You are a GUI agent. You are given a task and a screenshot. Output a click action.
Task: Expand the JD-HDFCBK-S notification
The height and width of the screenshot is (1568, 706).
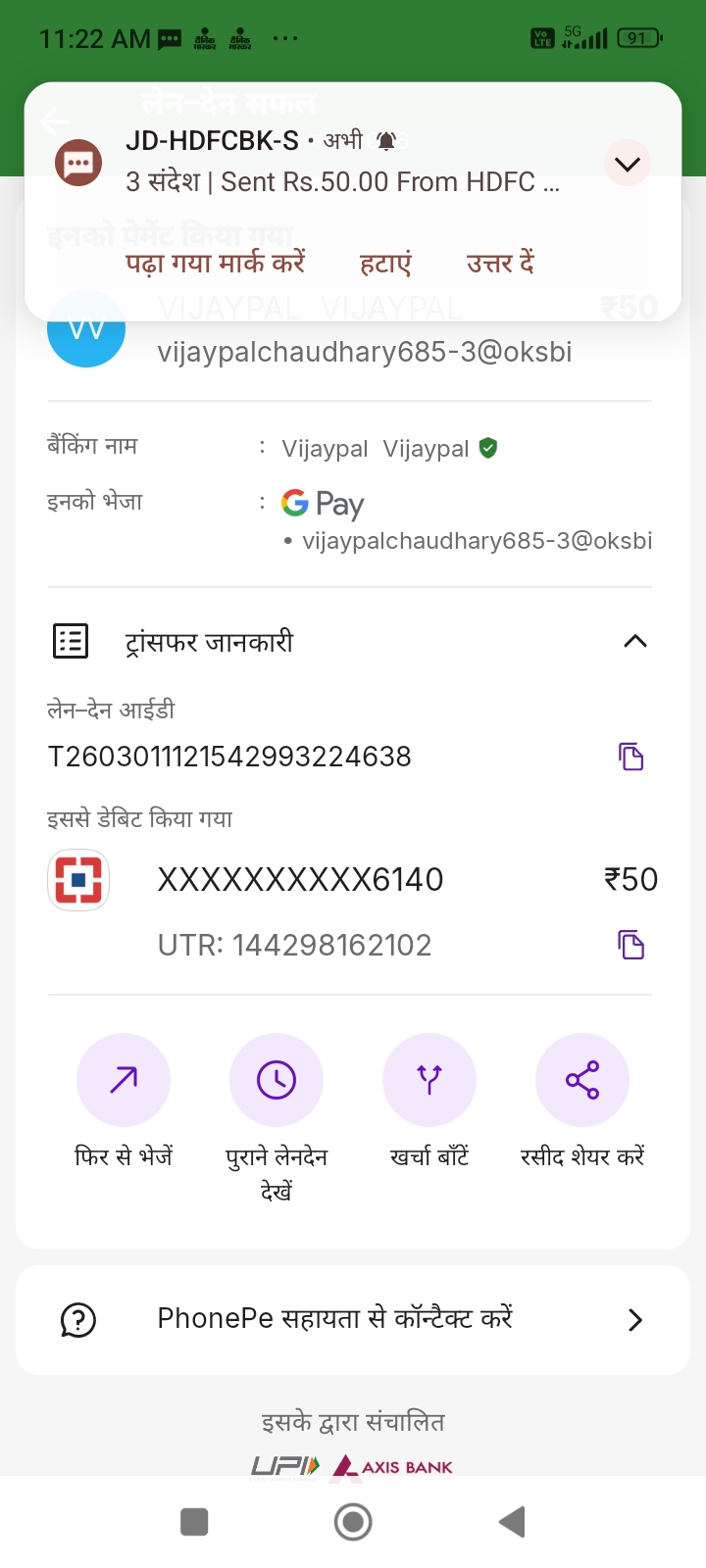tap(628, 164)
